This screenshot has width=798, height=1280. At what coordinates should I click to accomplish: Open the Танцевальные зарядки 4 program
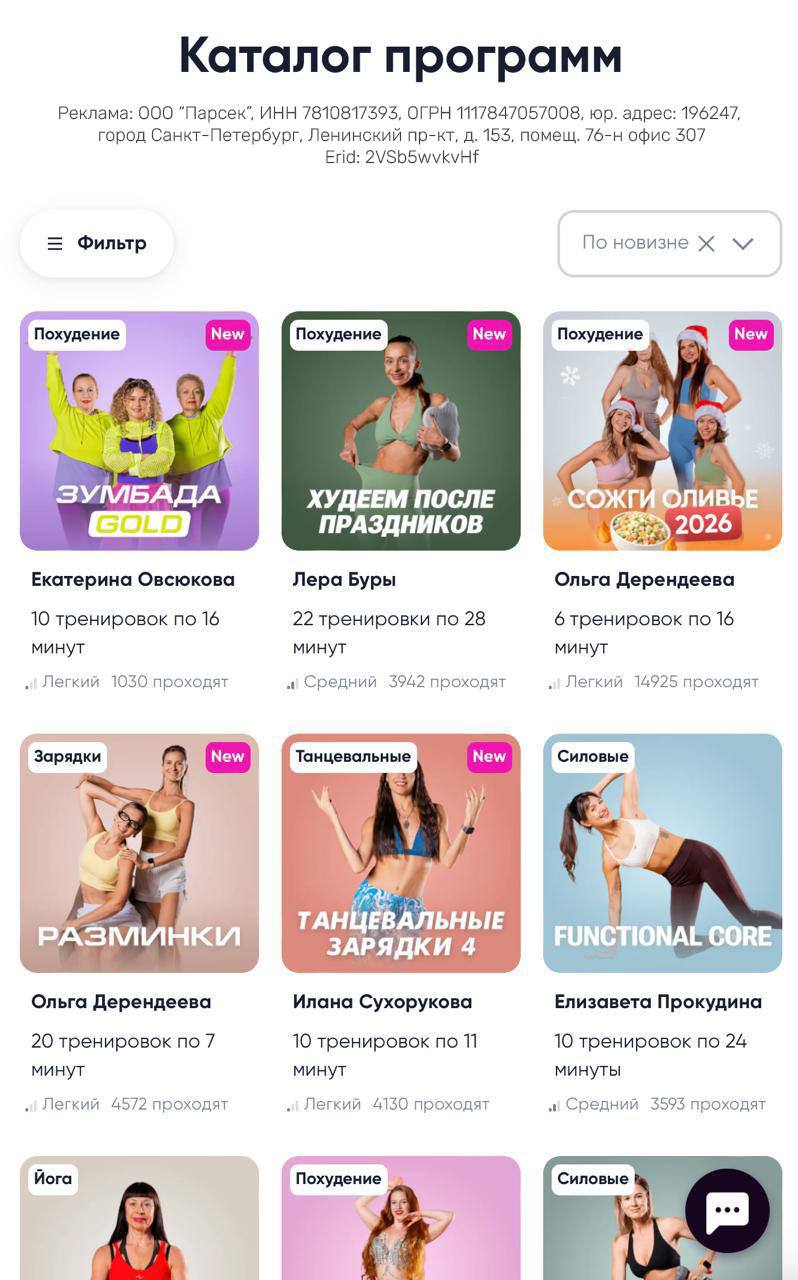coord(401,853)
